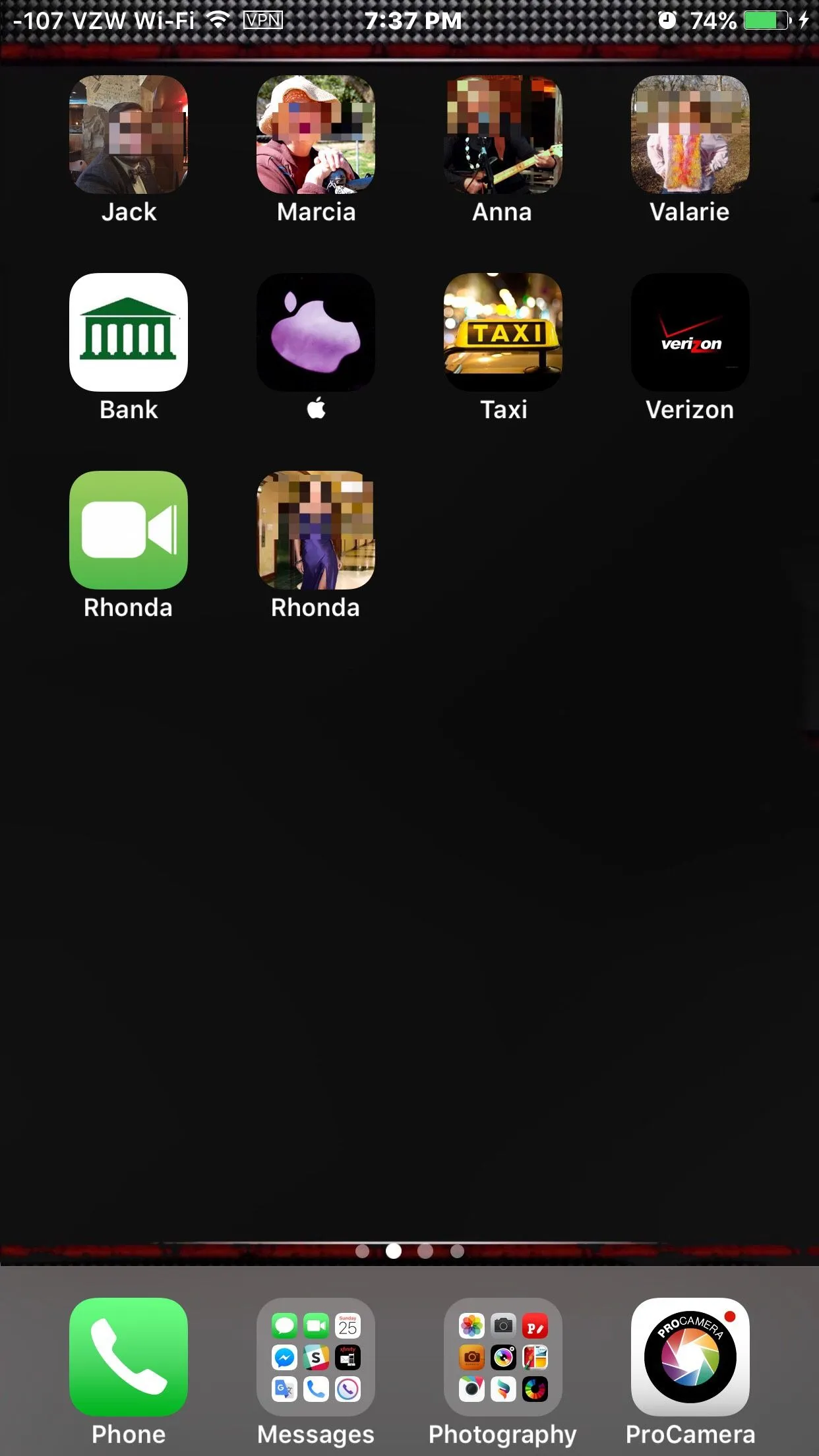Viewport: 819px width, 1456px height.
Task: Open the Phone app in dock
Action: coord(129,1357)
